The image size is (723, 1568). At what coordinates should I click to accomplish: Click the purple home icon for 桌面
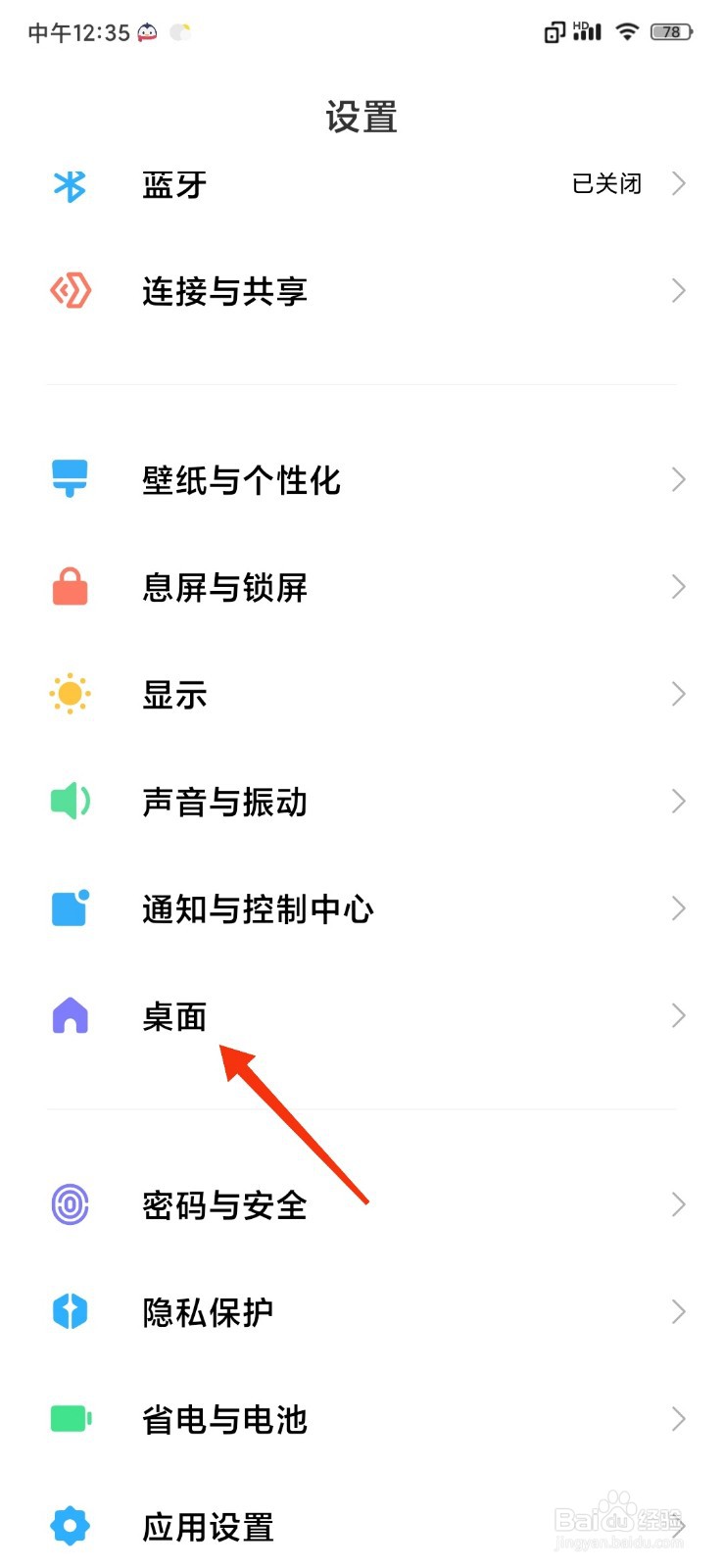(x=69, y=1016)
